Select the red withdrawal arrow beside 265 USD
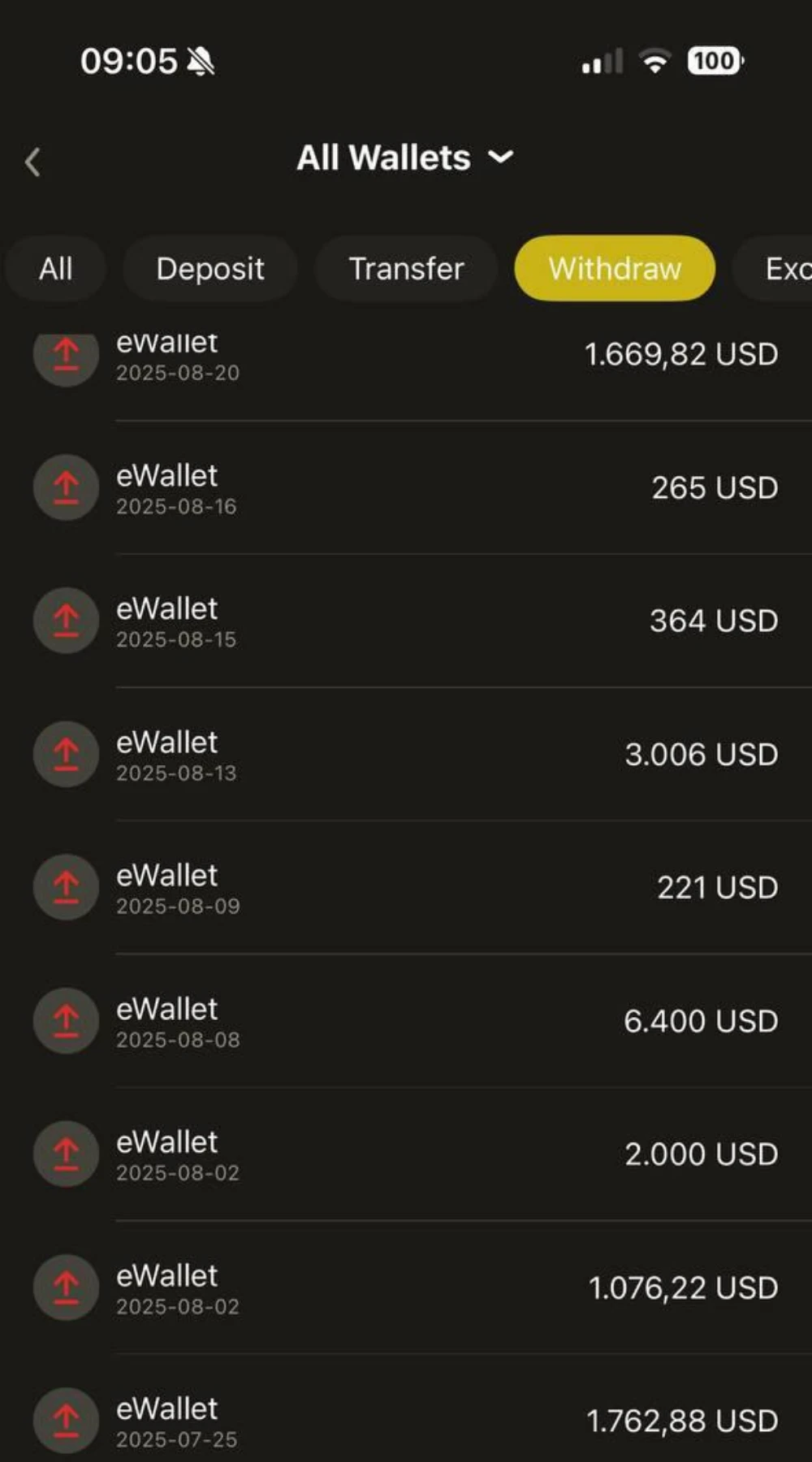Viewport: 812px width, 1462px height. (x=66, y=487)
